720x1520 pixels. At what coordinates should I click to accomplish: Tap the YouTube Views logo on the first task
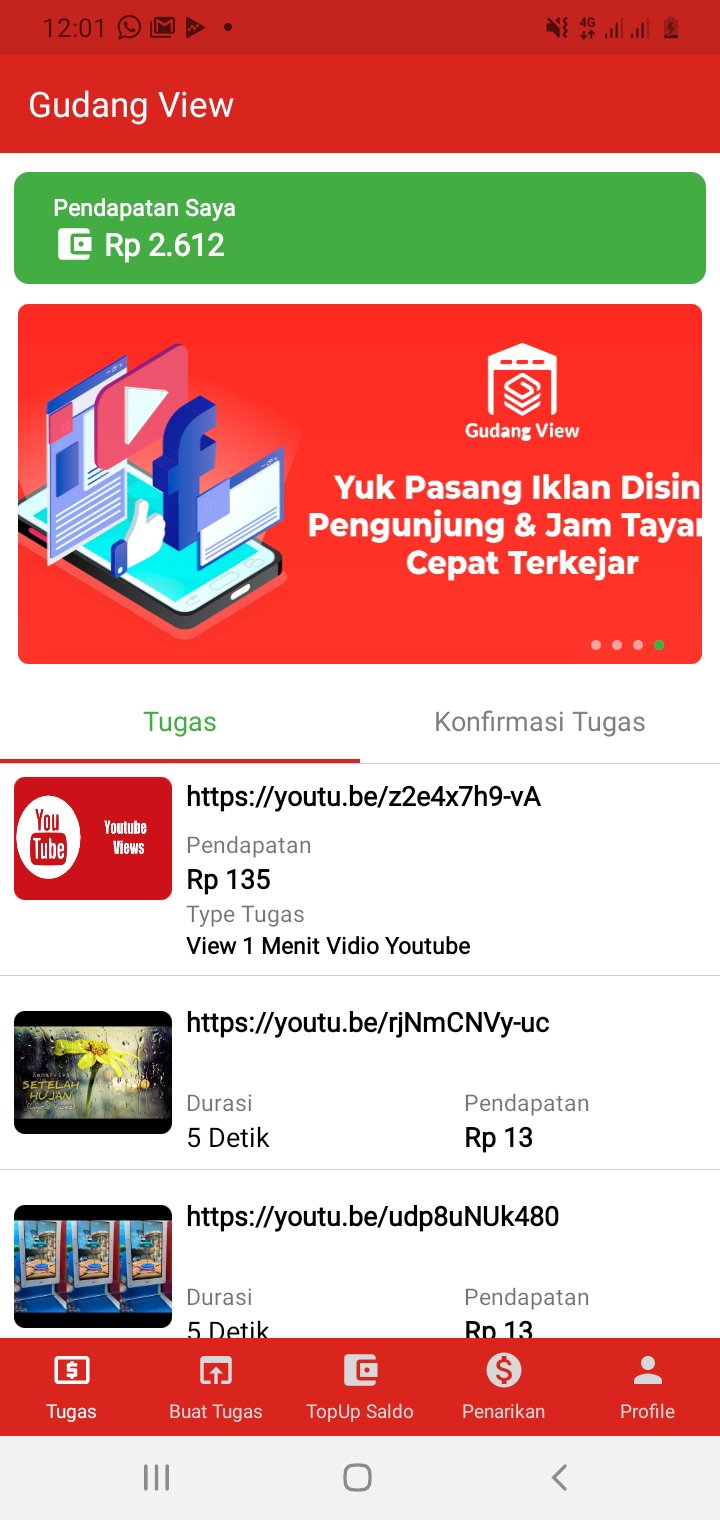point(92,838)
